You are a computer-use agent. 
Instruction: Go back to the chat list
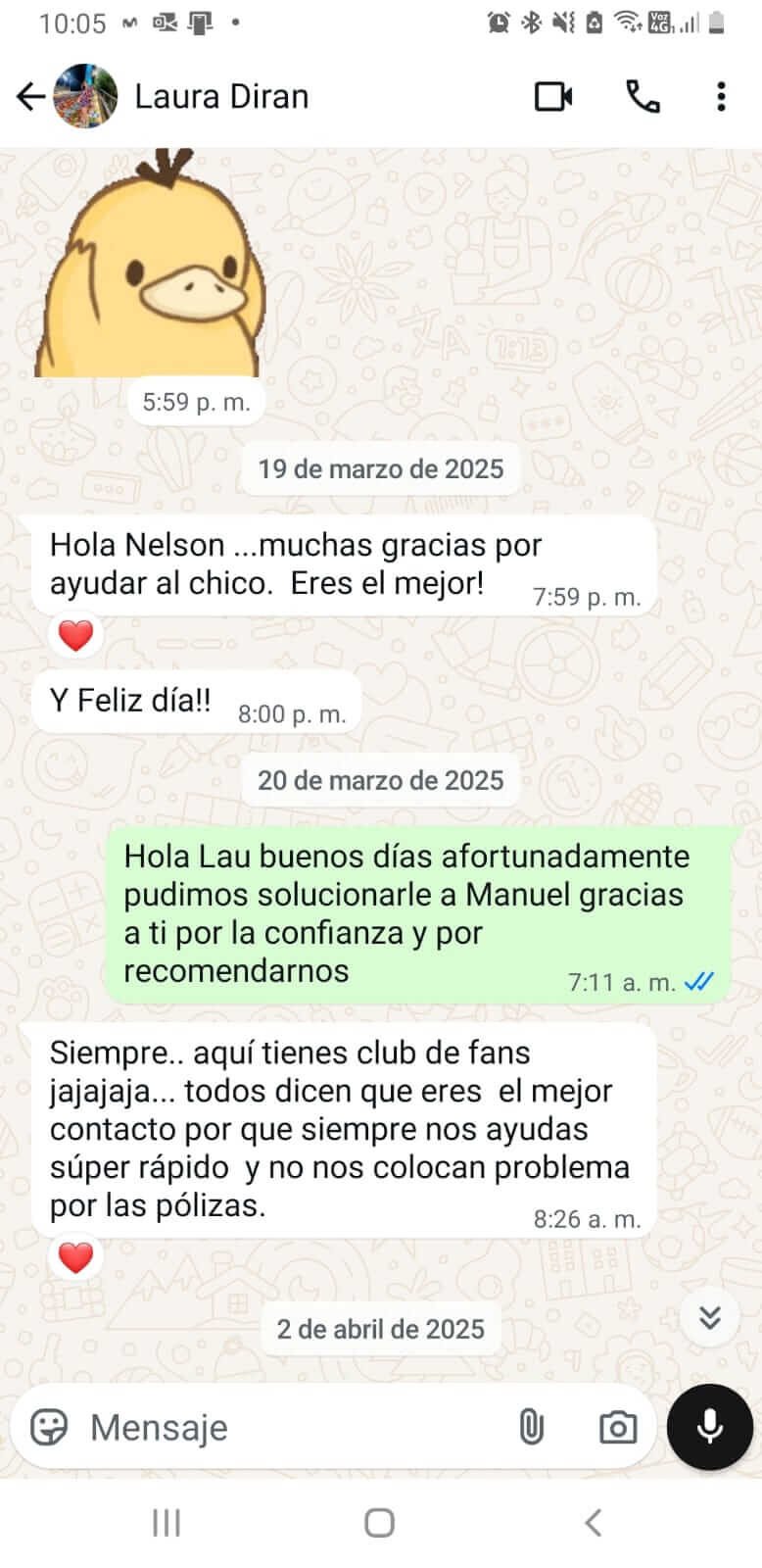click(30, 96)
